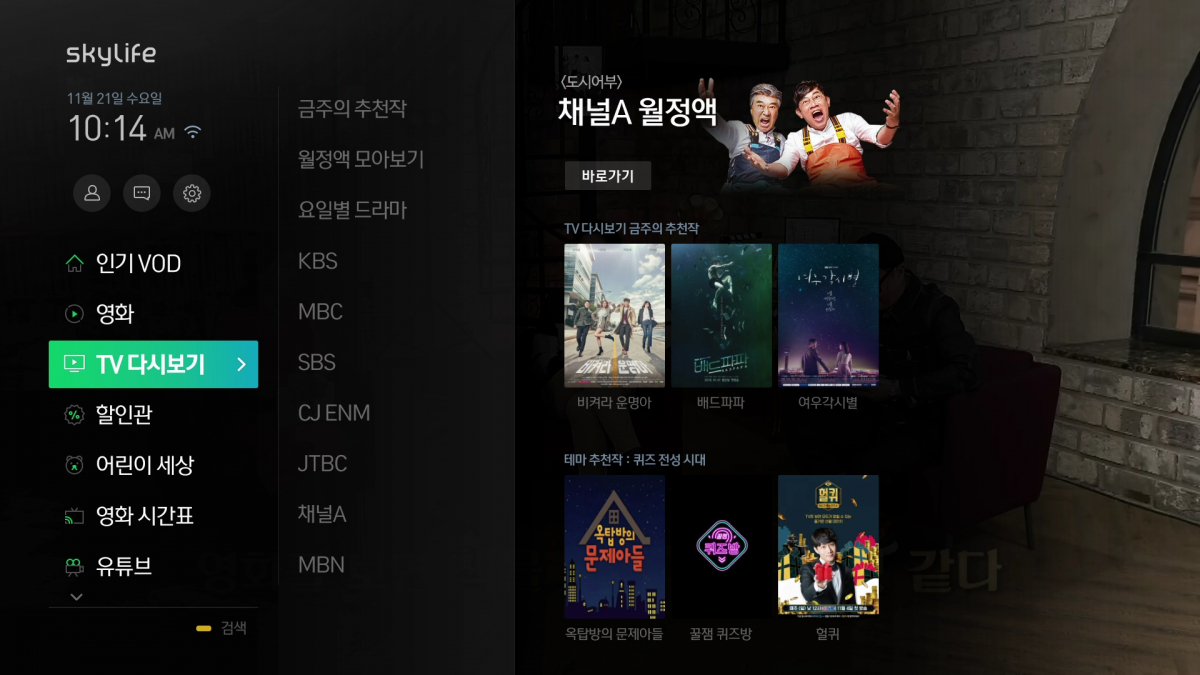Open 요일별 드라마 list

[352, 210]
